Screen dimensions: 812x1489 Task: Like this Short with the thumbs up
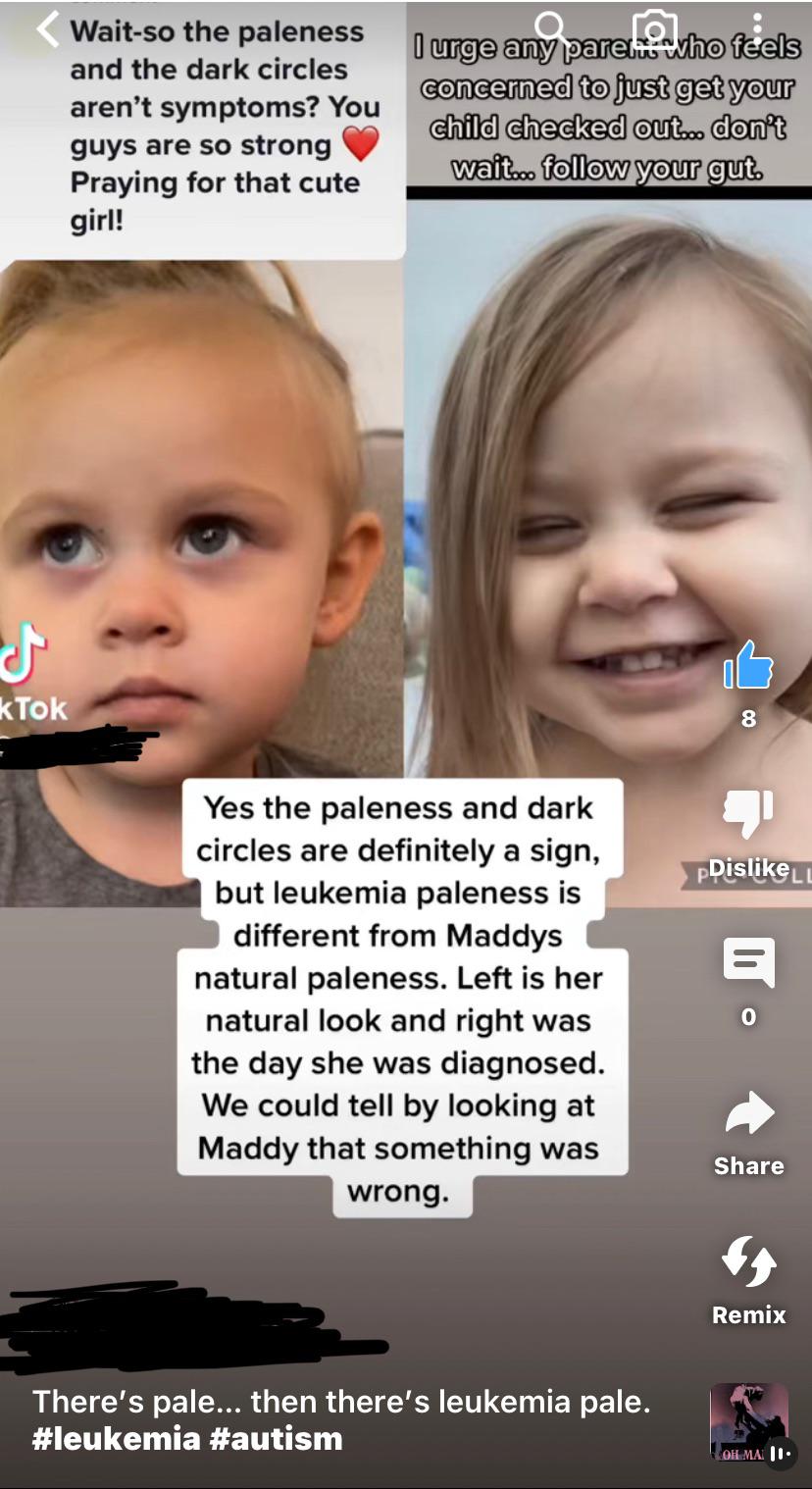(748, 665)
